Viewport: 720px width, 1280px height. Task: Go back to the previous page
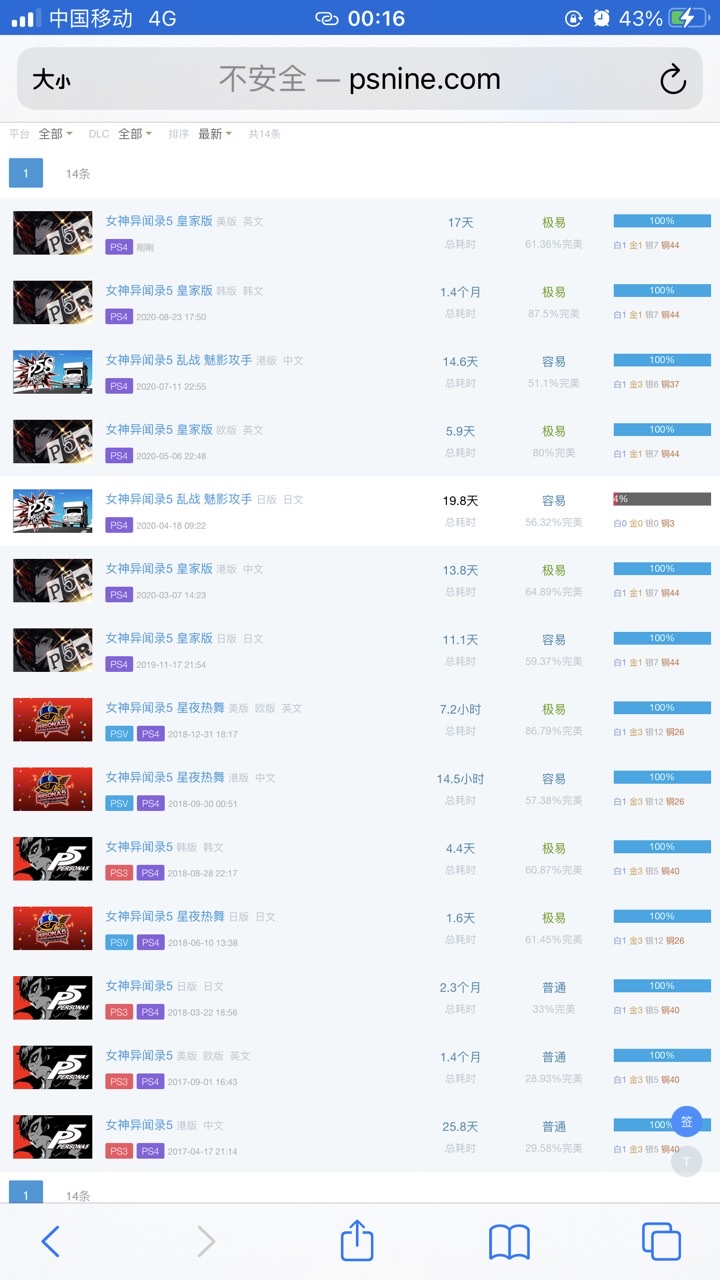click(x=50, y=1241)
